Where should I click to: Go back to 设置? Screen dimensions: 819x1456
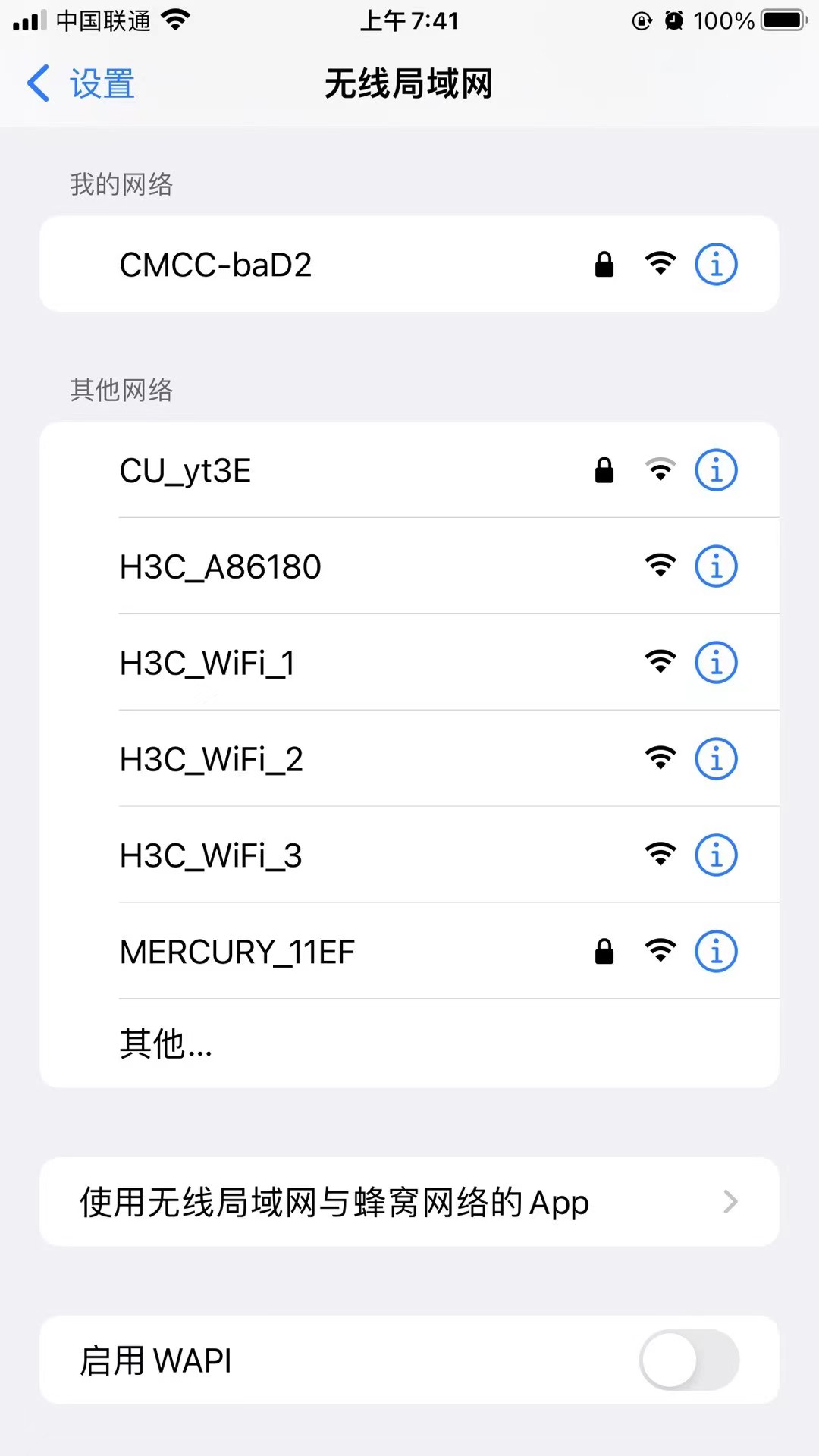tap(81, 83)
